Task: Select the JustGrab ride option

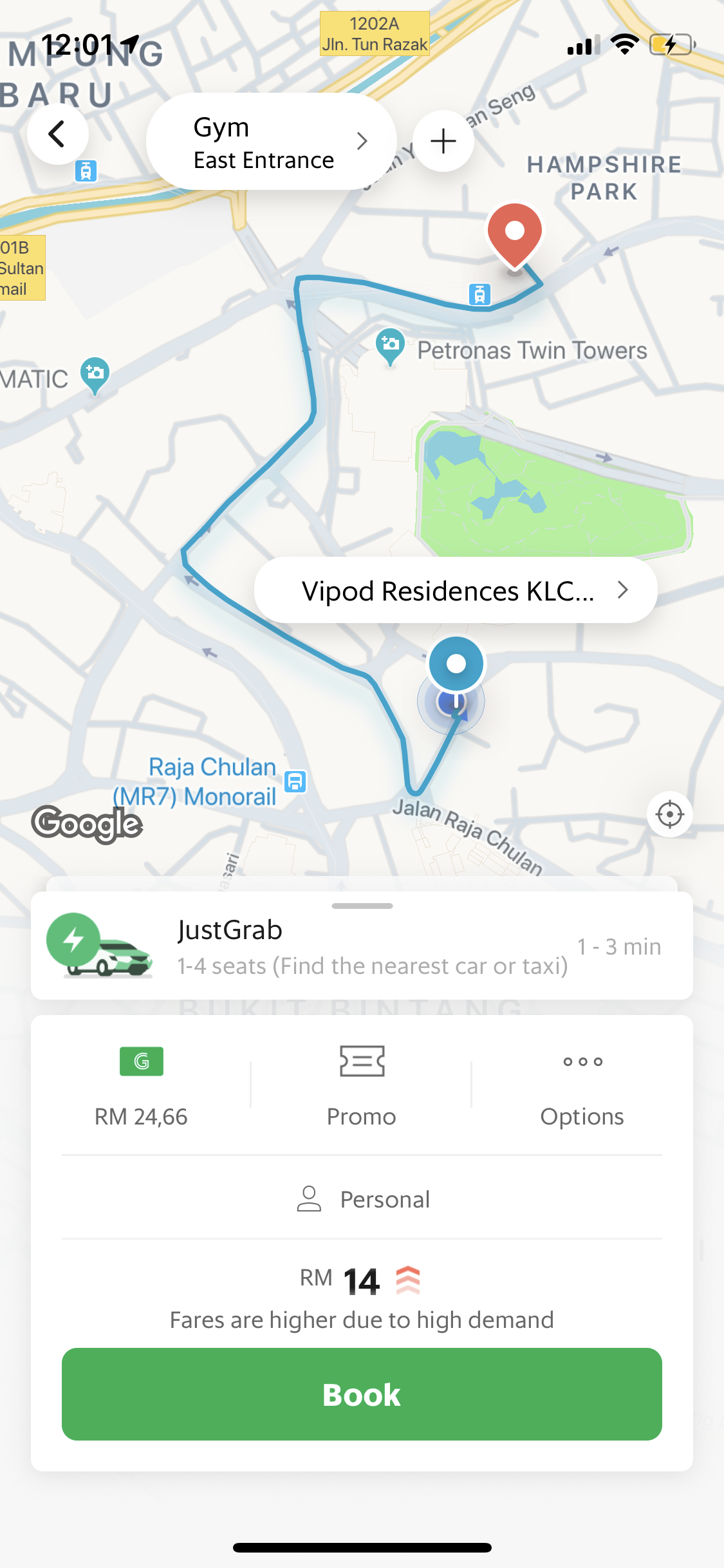Action: pos(362,947)
